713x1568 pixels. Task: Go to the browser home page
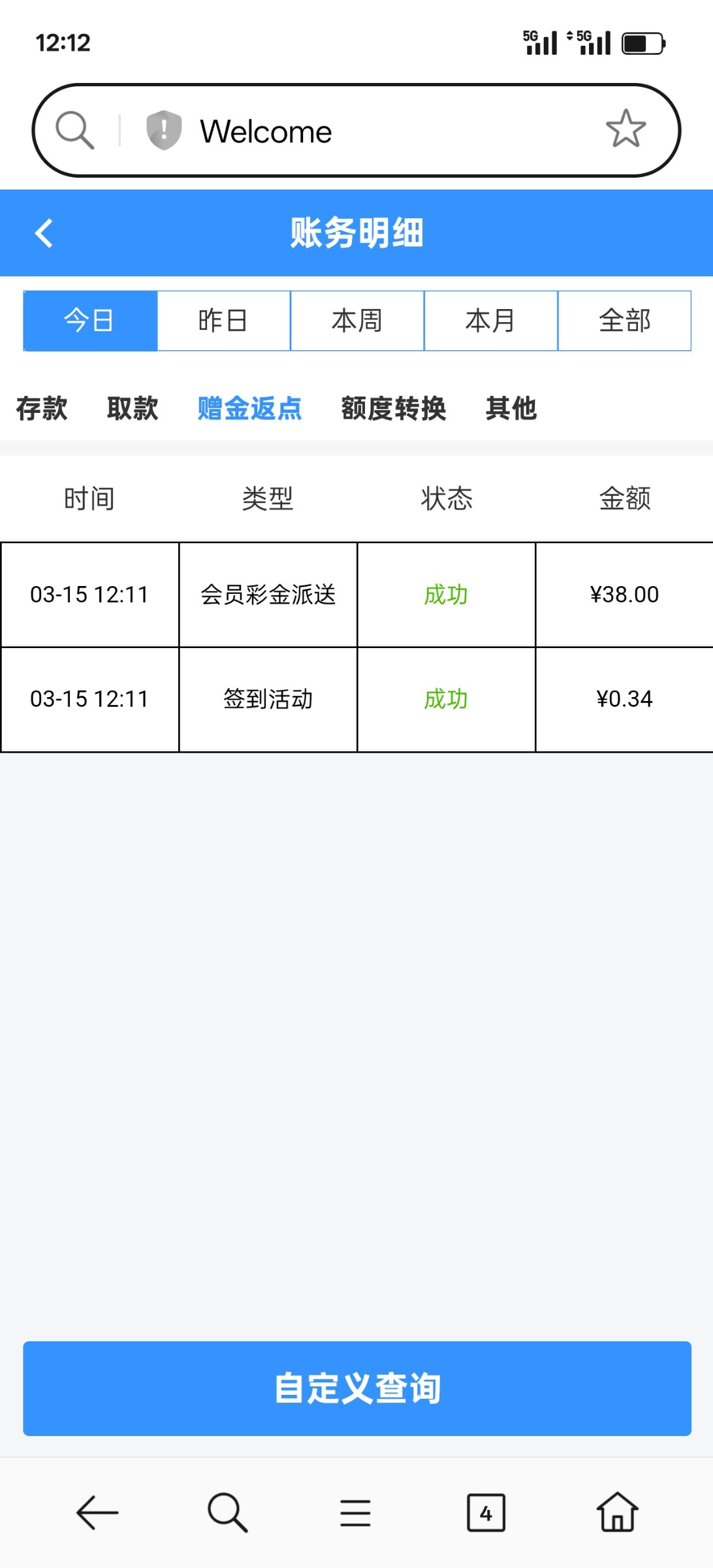(618, 1512)
